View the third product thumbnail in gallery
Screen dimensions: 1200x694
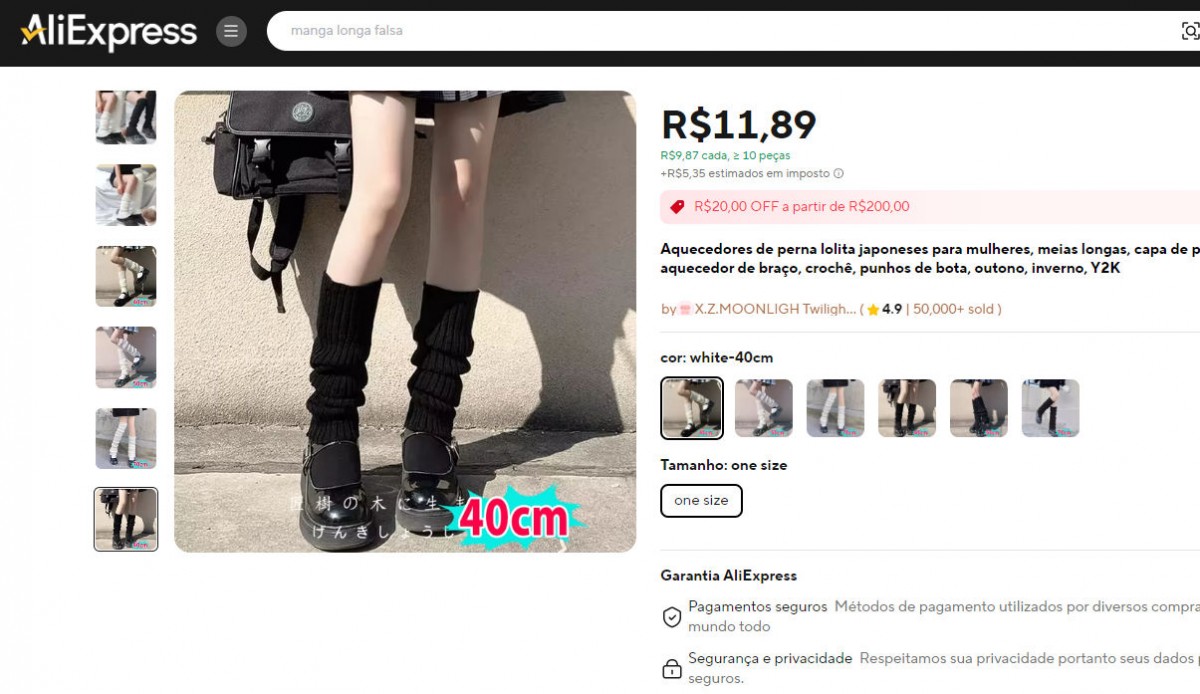126,276
